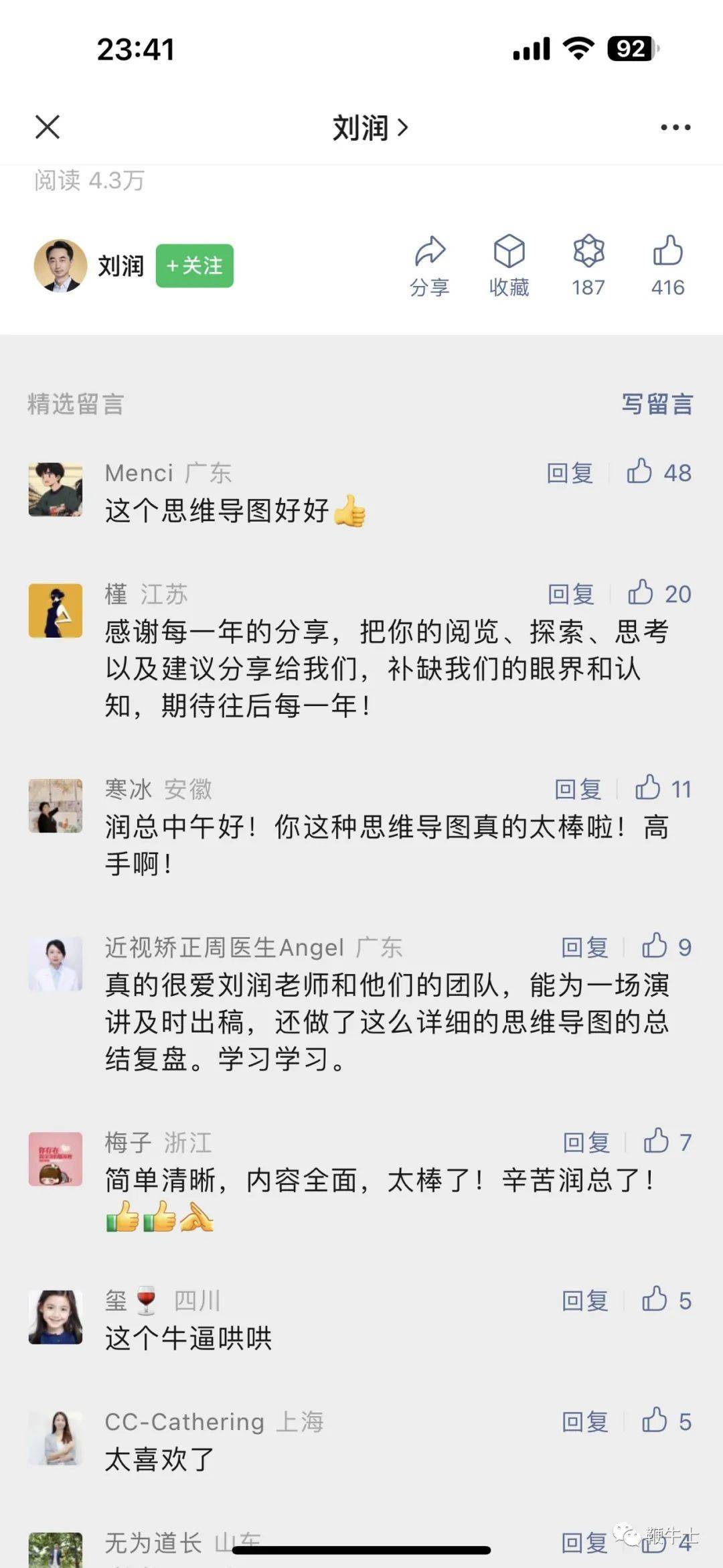Reply to 近视矫正周医生Angel's comment
This screenshot has height=1568, width=723.
pos(584,947)
